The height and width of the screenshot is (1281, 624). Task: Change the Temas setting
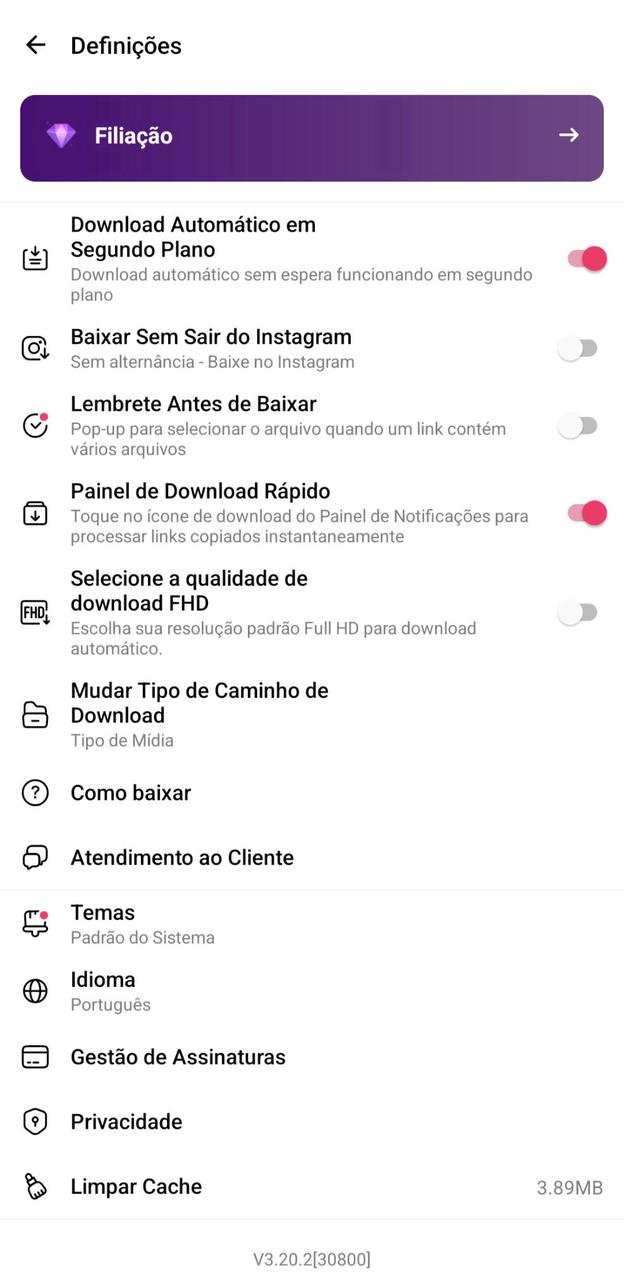[142, 924]
